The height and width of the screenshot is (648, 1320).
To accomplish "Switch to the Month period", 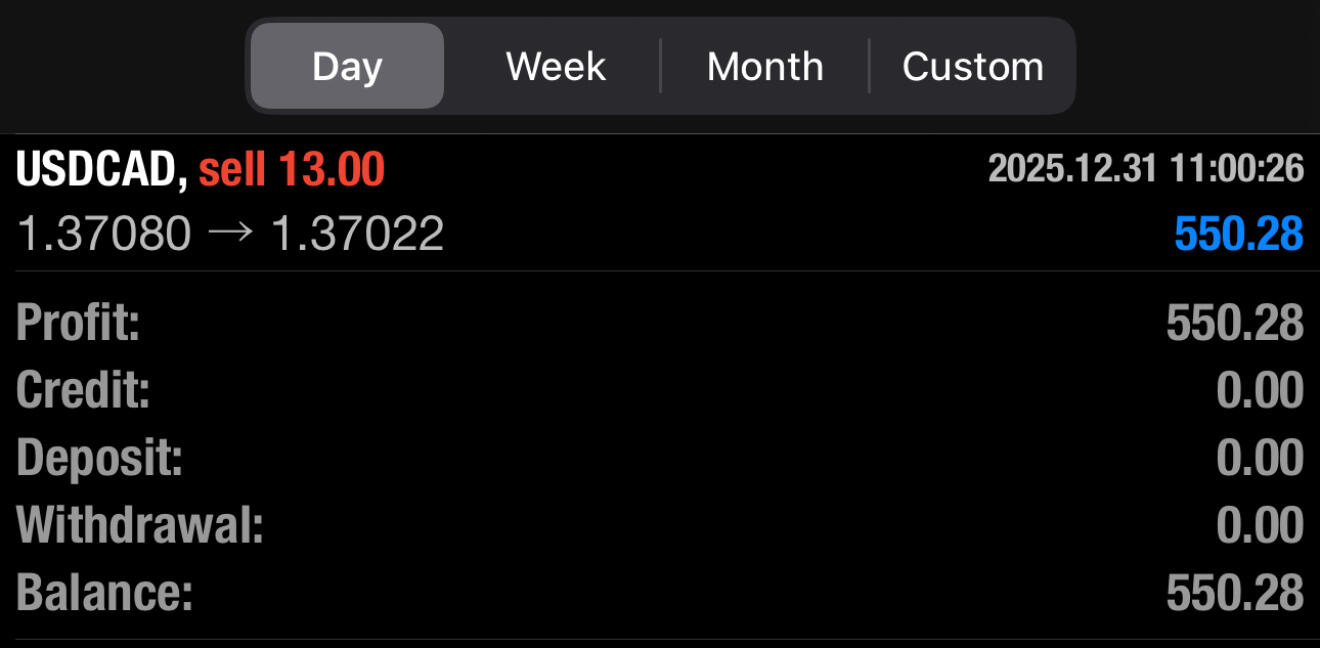I will tap(765, 66).
